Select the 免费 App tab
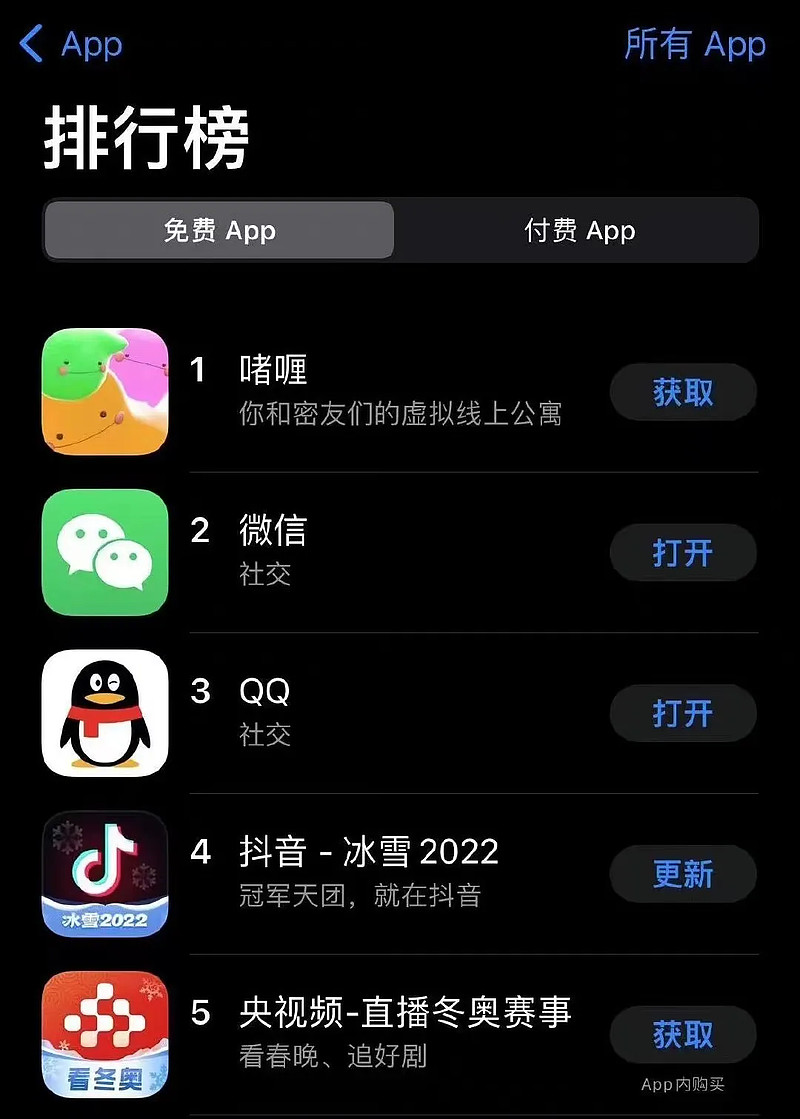Screen dimensions: 800x1119 click(219, 231)
